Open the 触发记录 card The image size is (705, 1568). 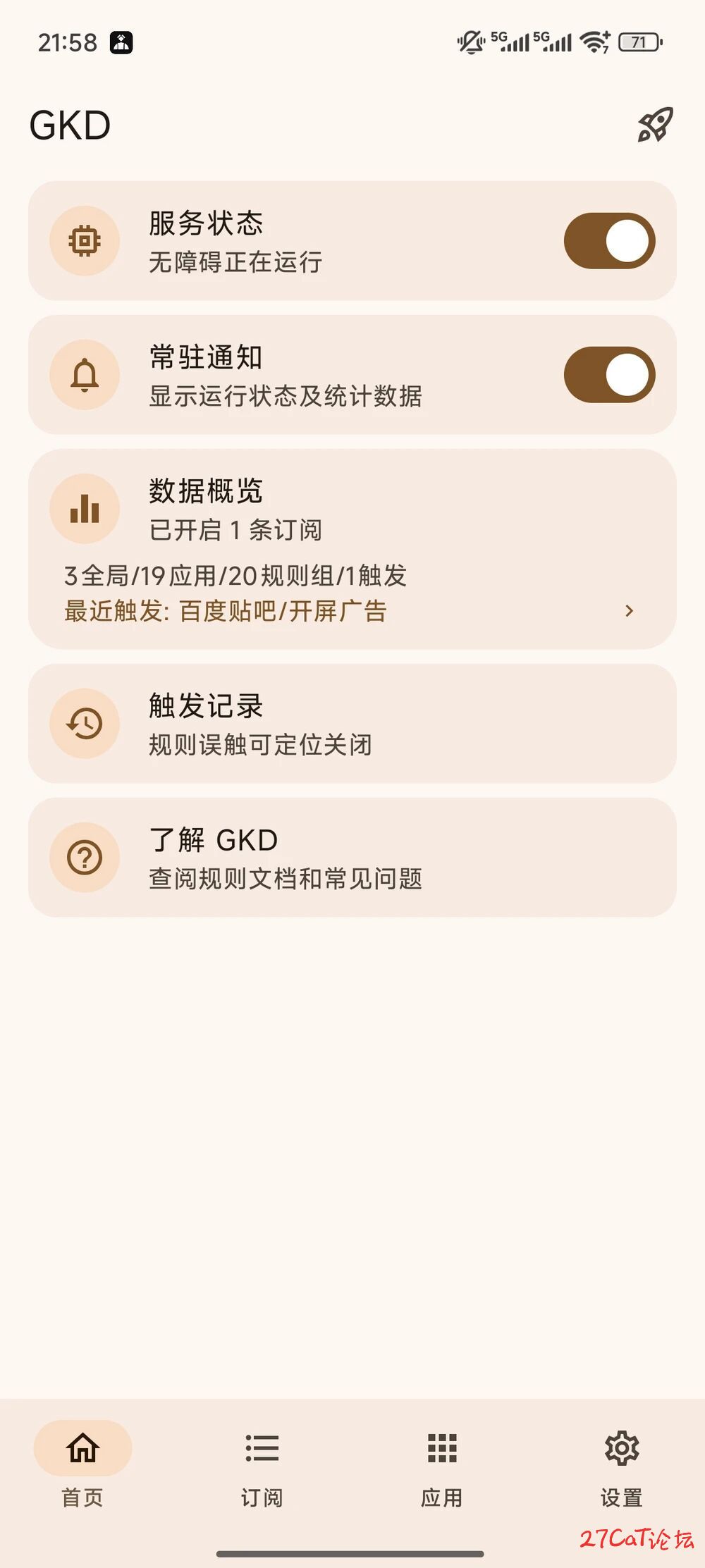tap(352, 724)
